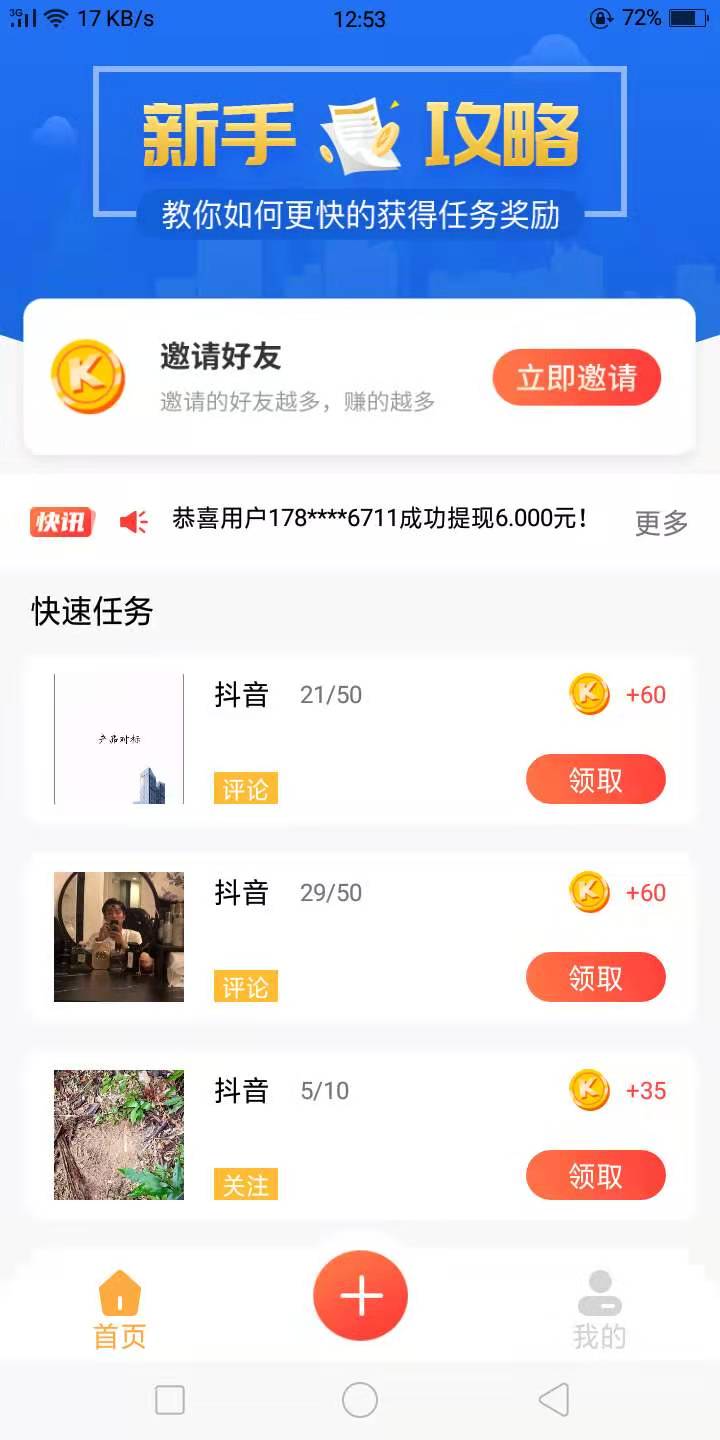
Task: Switch to the 我的 tab
Action: coord(599,1309)
